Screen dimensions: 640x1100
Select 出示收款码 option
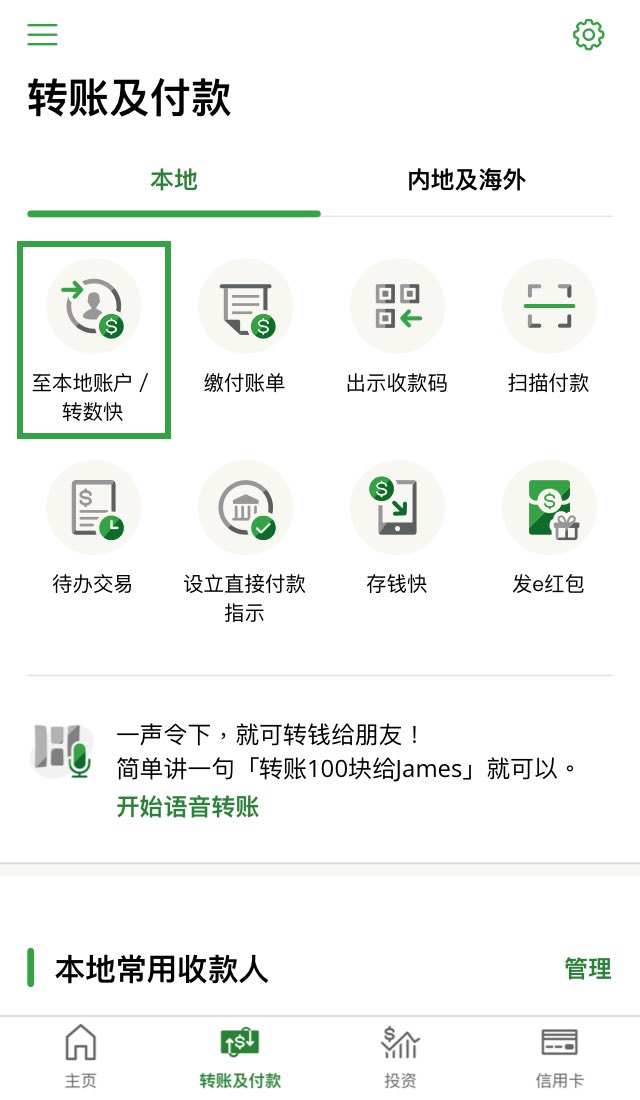point(397,328)
